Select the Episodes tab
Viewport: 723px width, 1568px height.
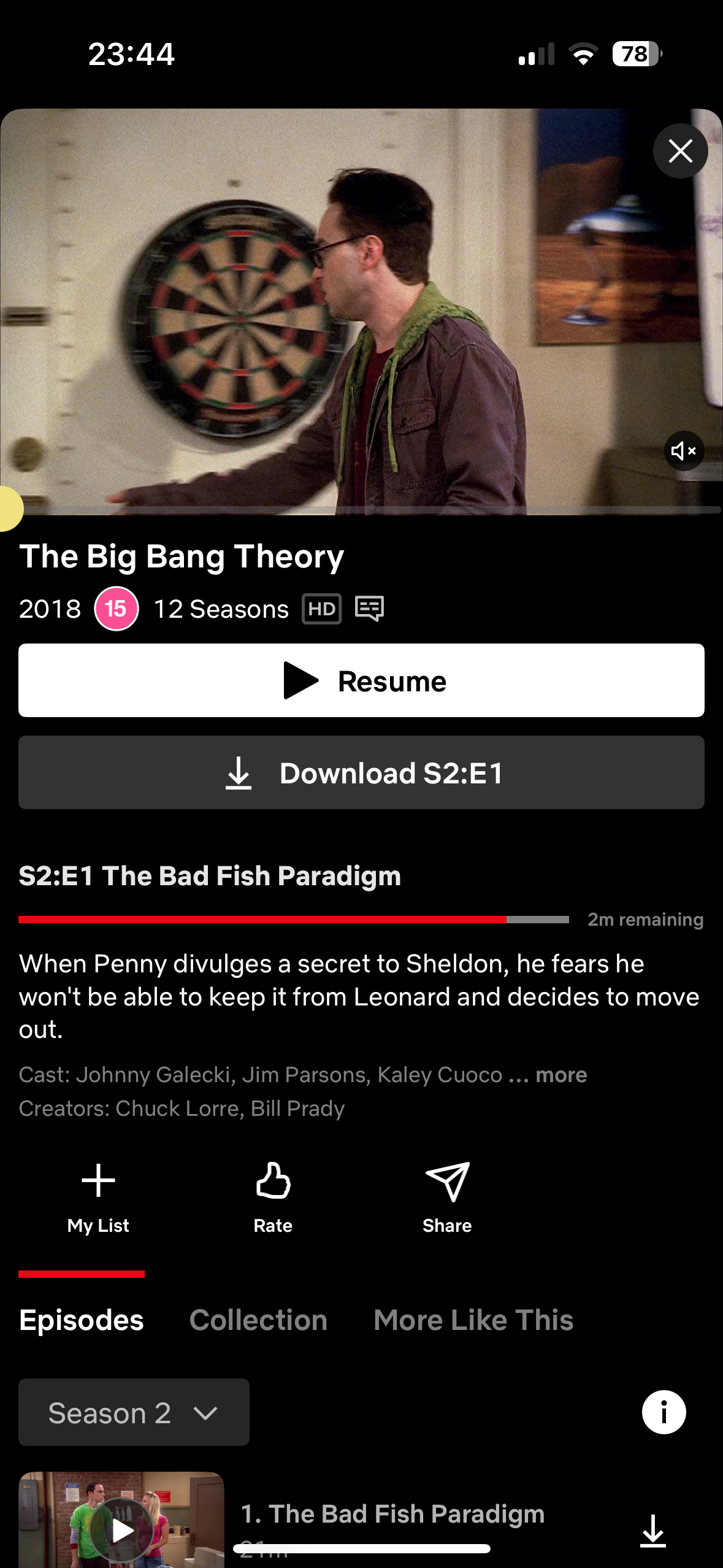coord(82,1320)
